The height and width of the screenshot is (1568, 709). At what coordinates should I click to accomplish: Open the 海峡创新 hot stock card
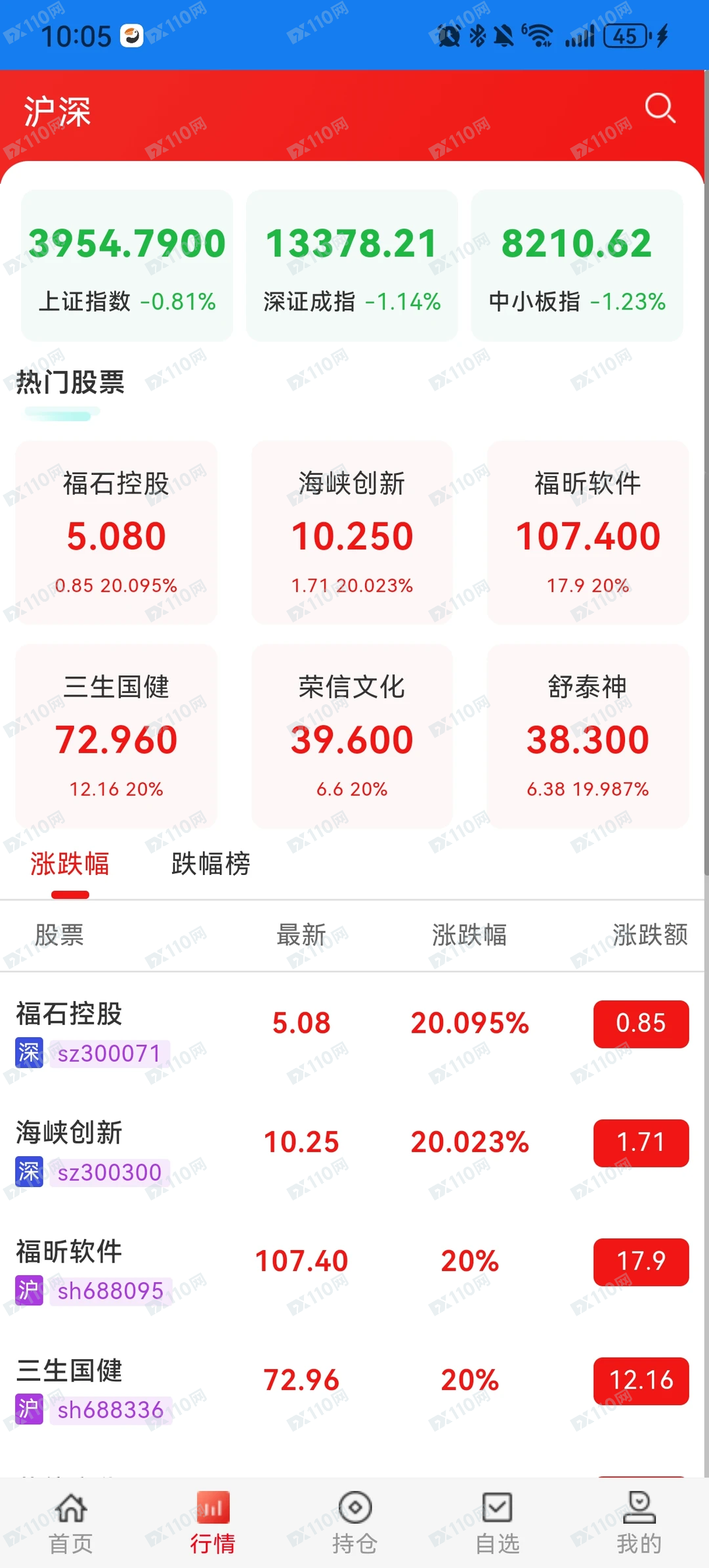(352, 531)
